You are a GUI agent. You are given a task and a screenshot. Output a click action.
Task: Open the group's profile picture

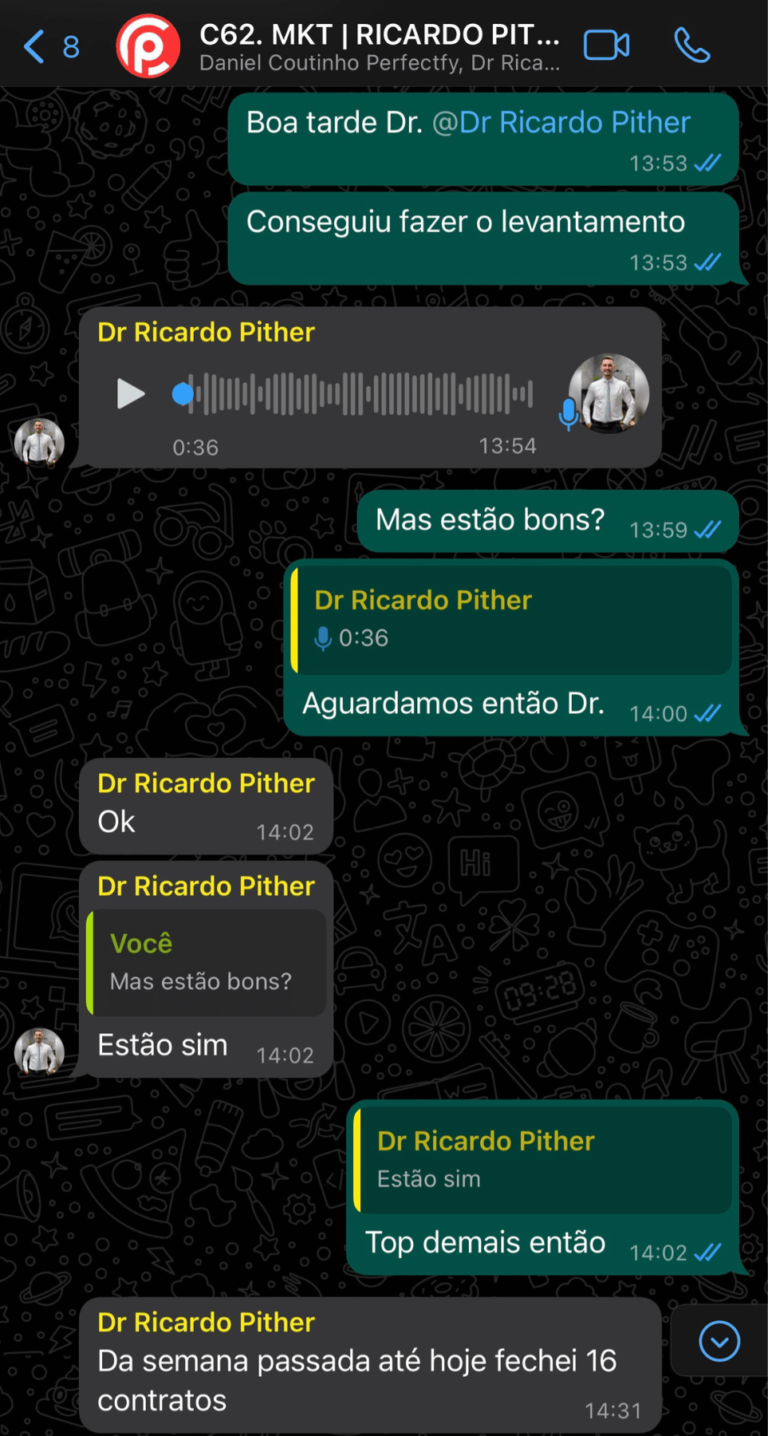point(148,46)
